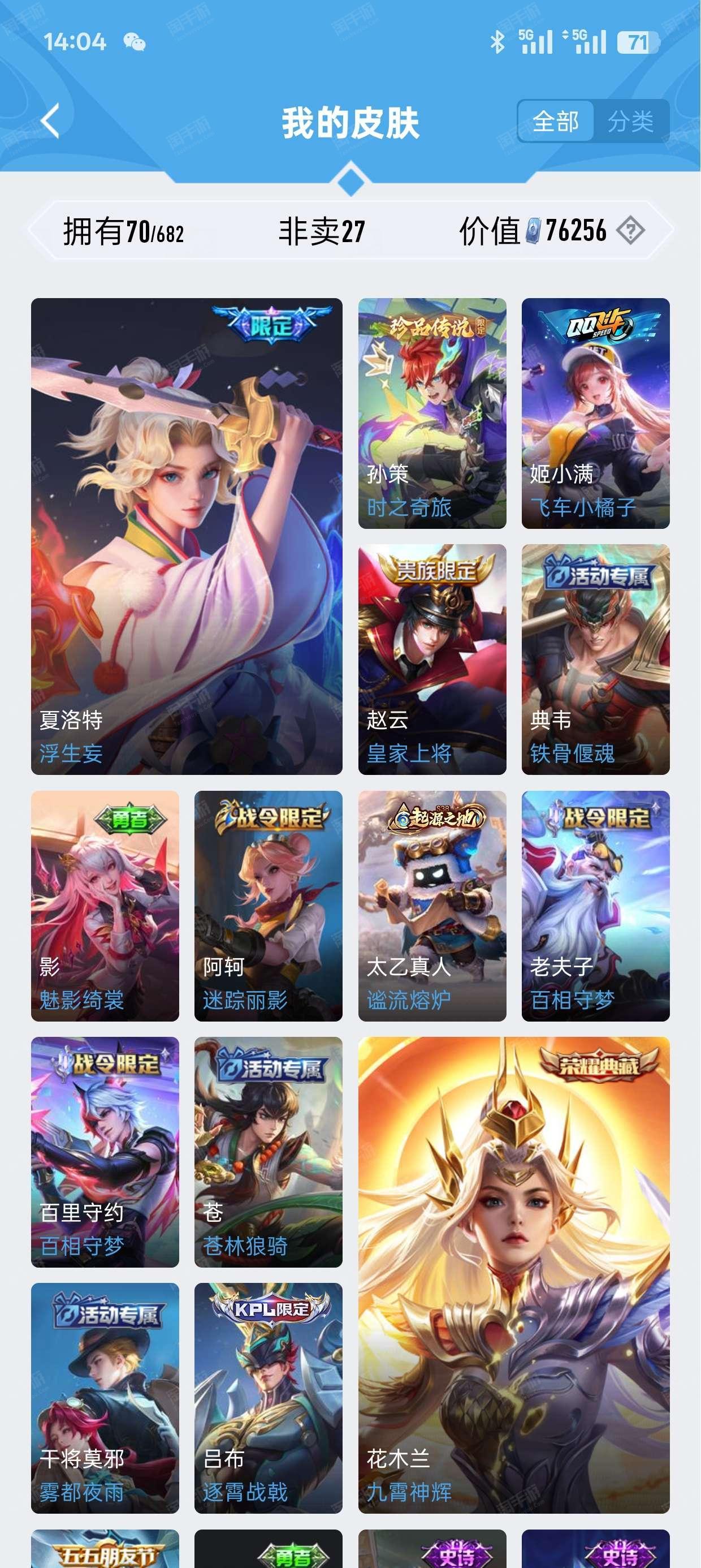Open the 赵云 皇家上将 skin card
Screen dimensions: 701x1568
[x=432, y=659]
